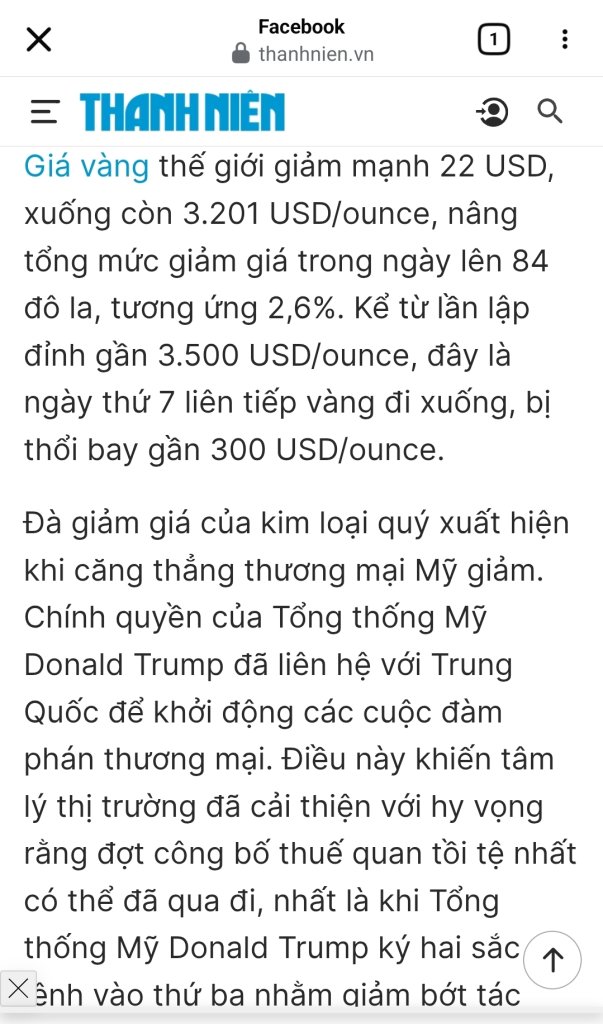
Task: Search the Thanh Niên site
Action: click(550, 111)
